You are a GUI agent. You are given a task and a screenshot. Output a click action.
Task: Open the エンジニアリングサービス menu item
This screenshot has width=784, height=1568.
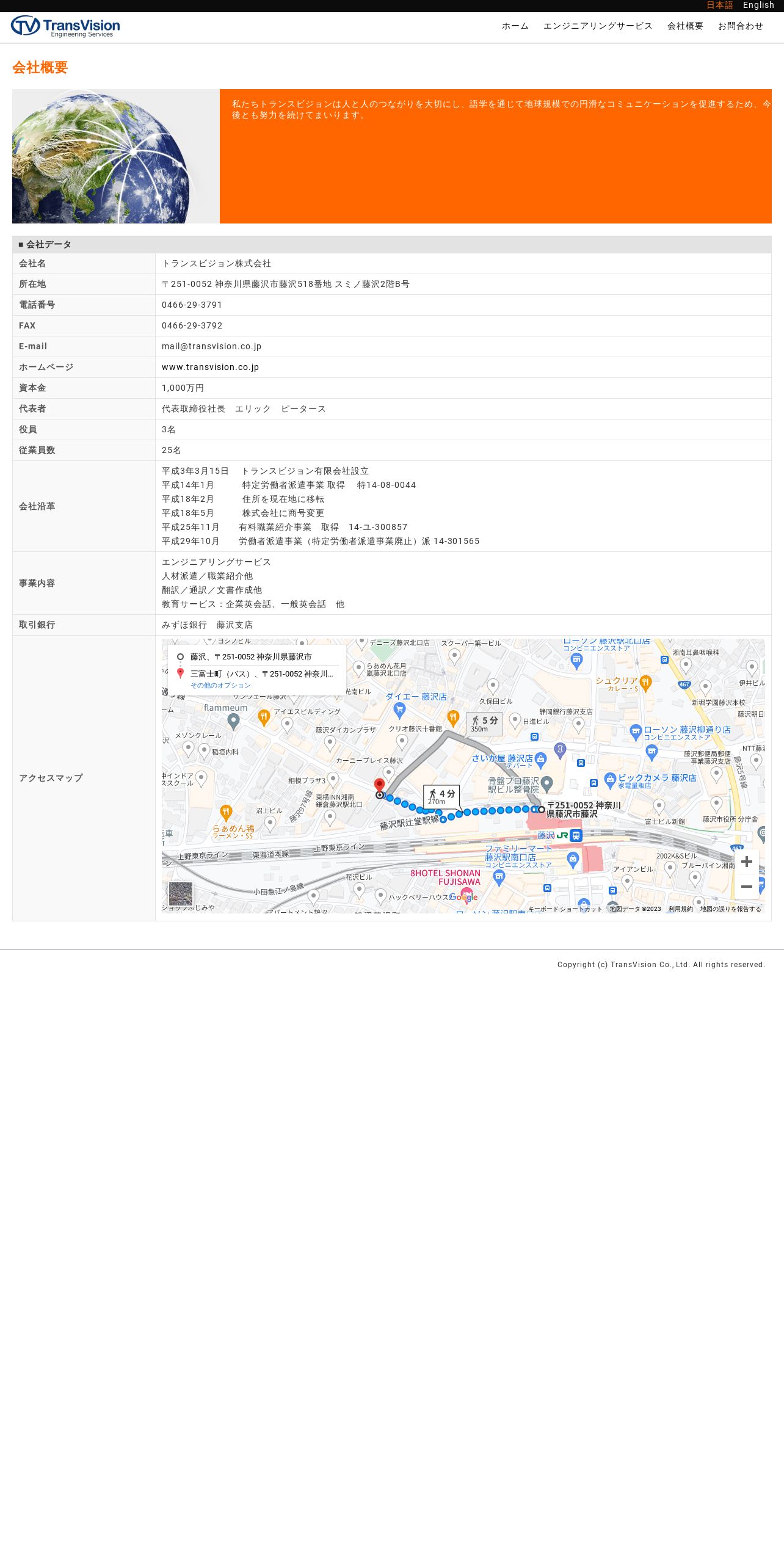pyautogui.click(x=598, y=26)
